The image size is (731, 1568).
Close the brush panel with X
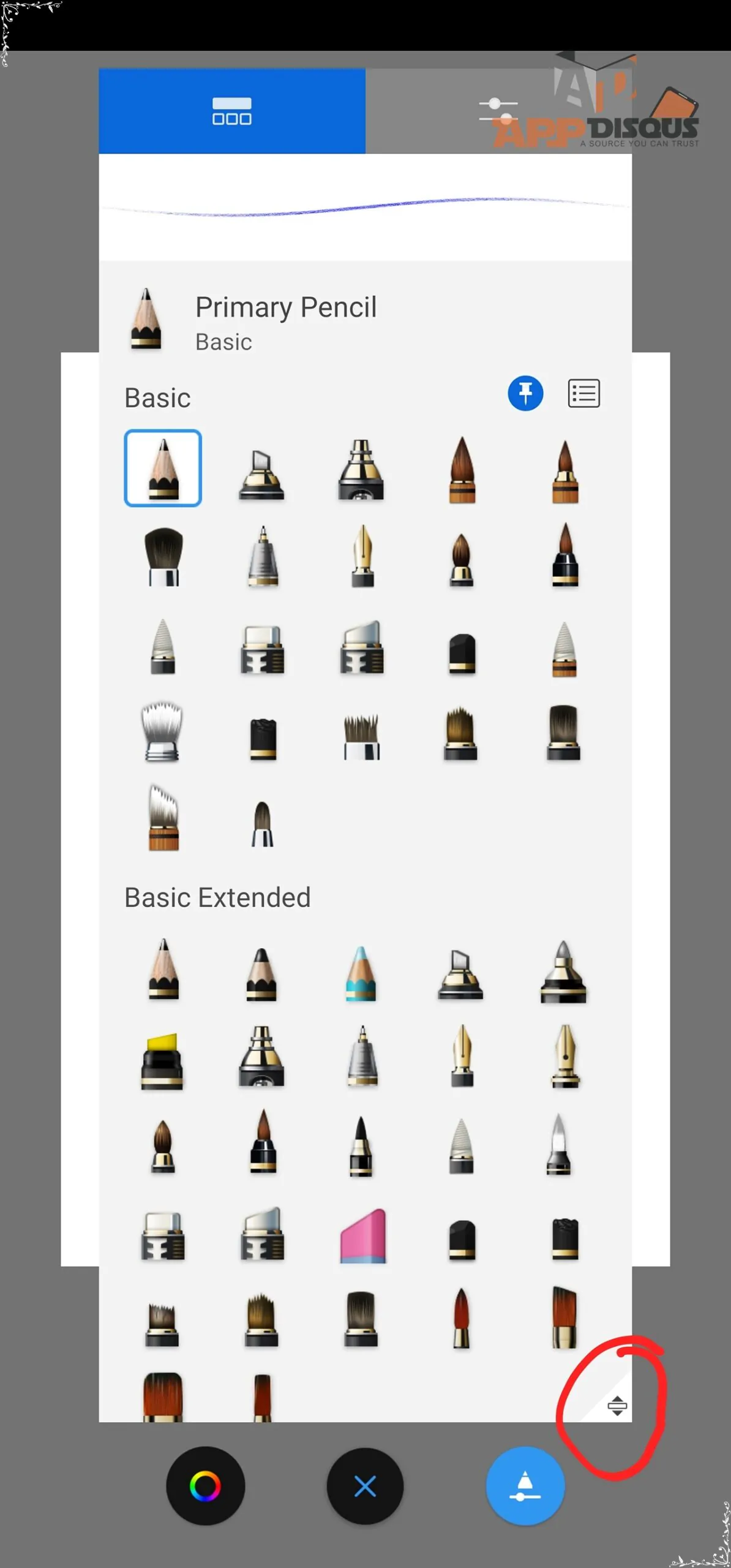coord(365,1486)
